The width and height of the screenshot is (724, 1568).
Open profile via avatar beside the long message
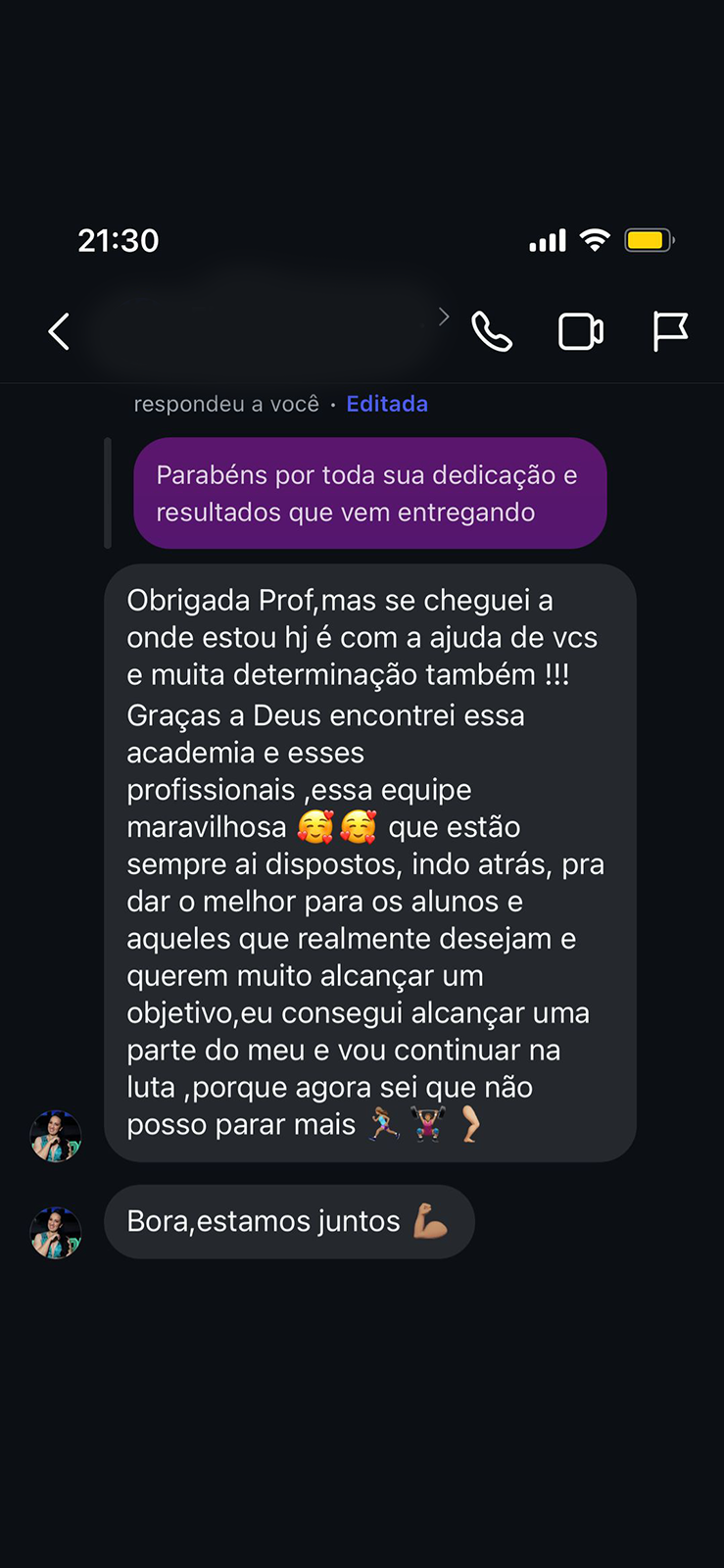point(55,1136)
